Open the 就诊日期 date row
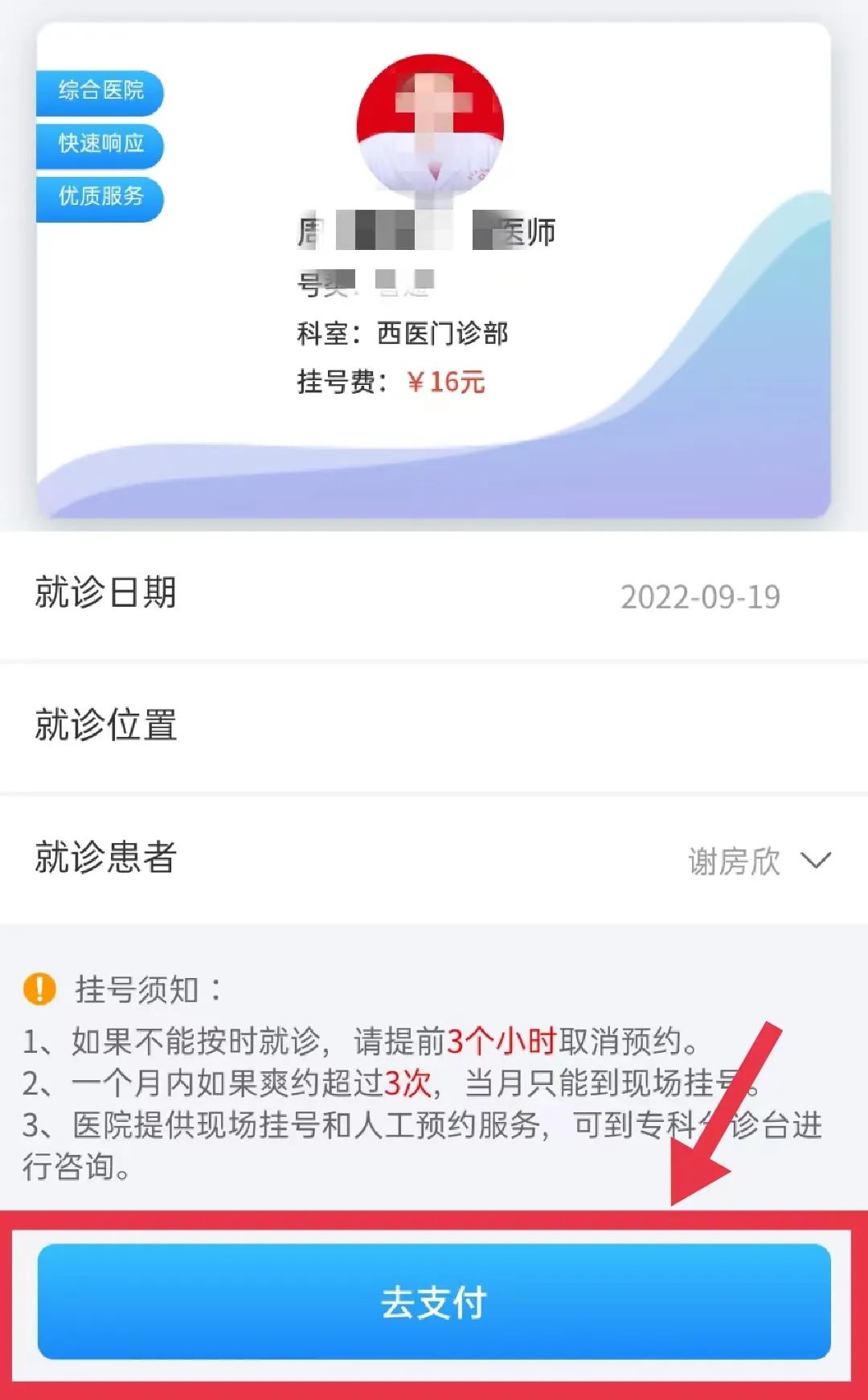 [x=434, y=596]
